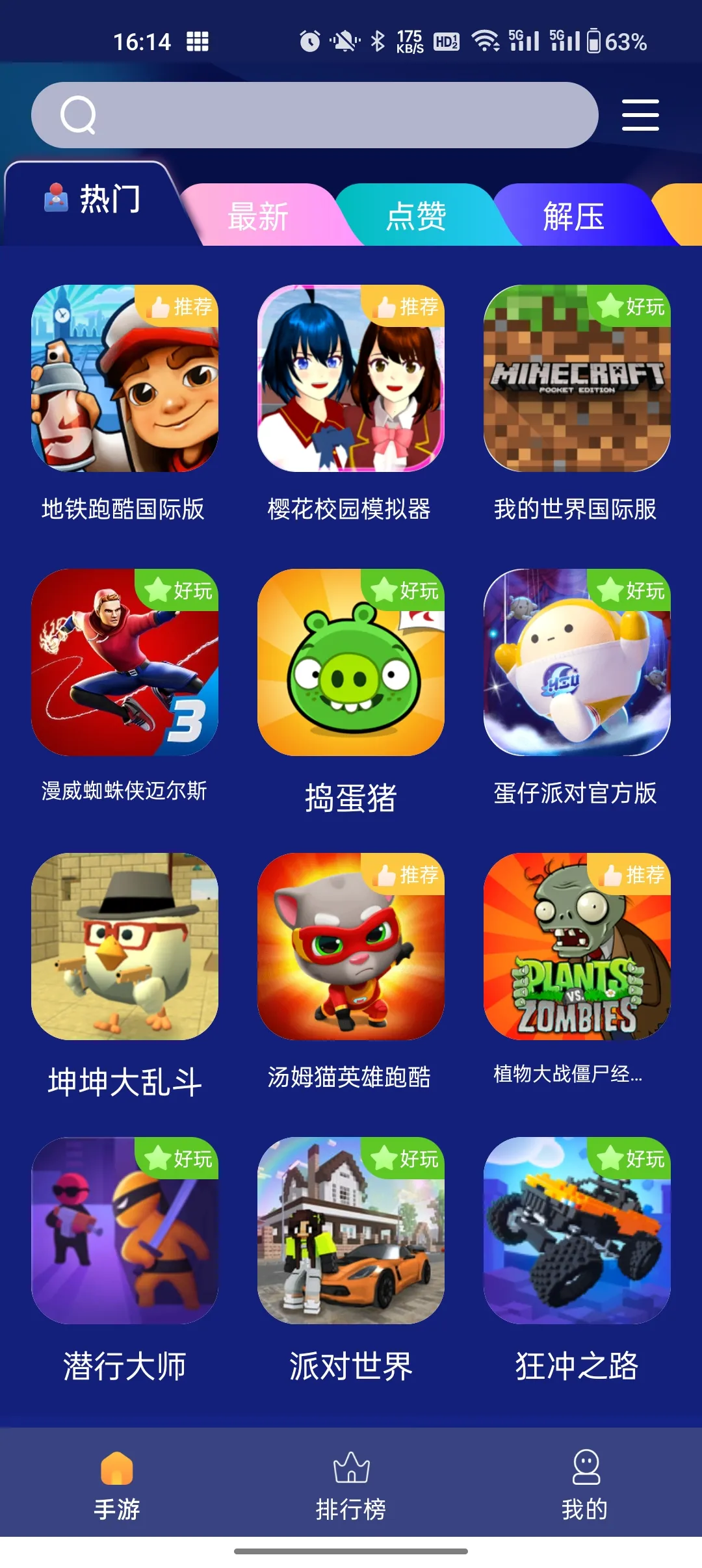Open the game 漫威蜘蛛侠迈尔斯

125,662
